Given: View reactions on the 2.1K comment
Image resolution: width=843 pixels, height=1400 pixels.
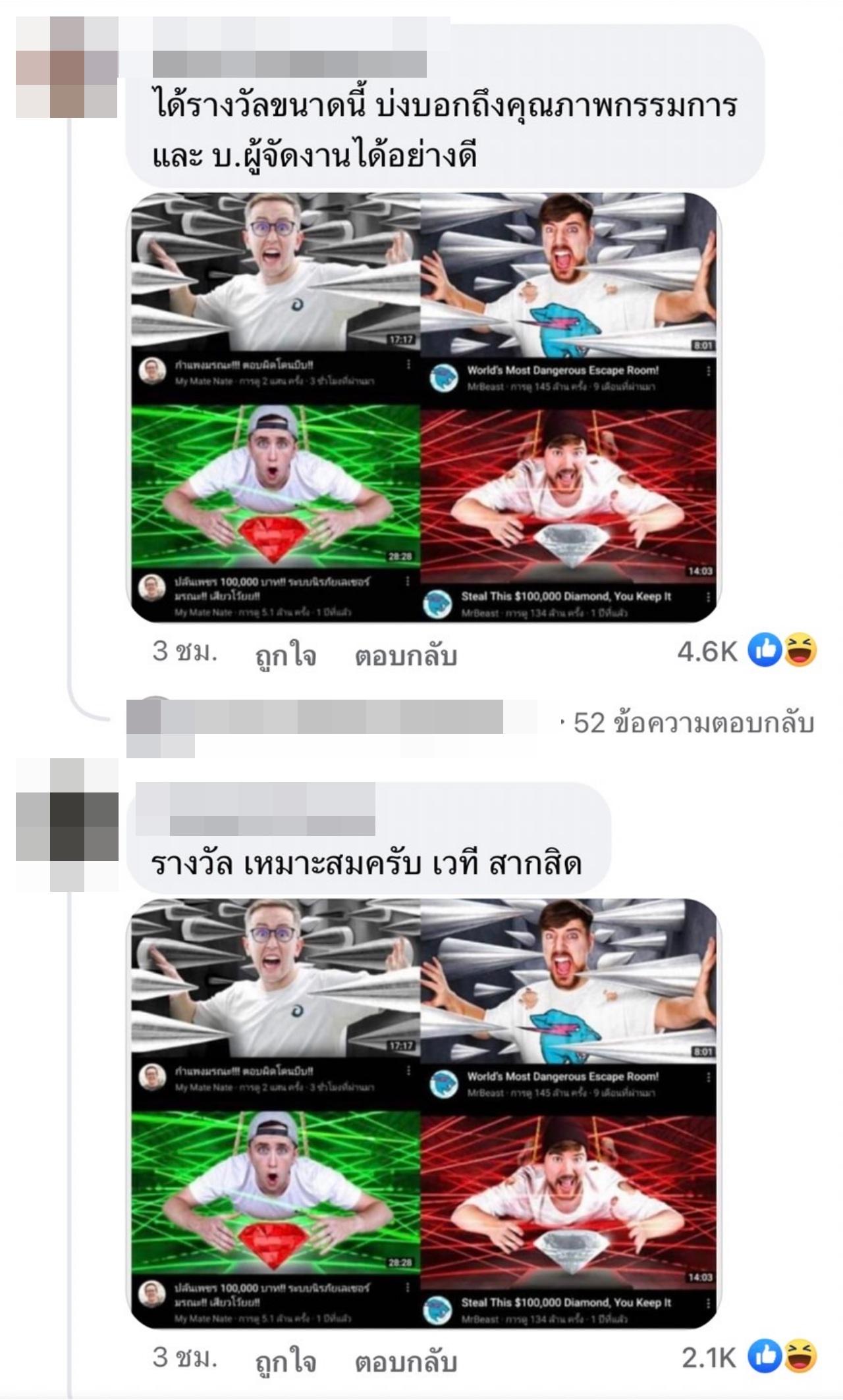Looking at the screenshot, I should [x=749, y=1357].
